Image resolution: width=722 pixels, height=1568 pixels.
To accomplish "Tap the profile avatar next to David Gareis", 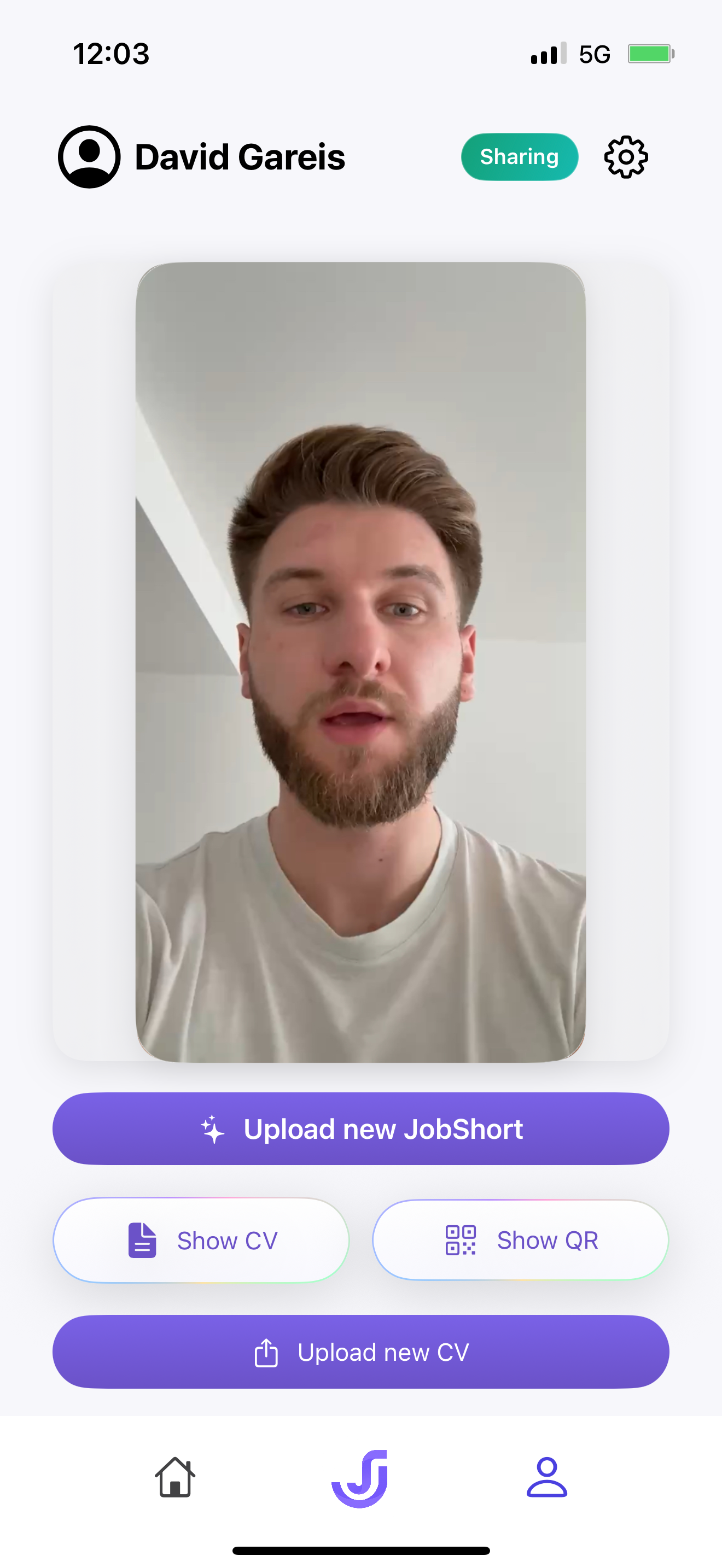I will (89, 157).
